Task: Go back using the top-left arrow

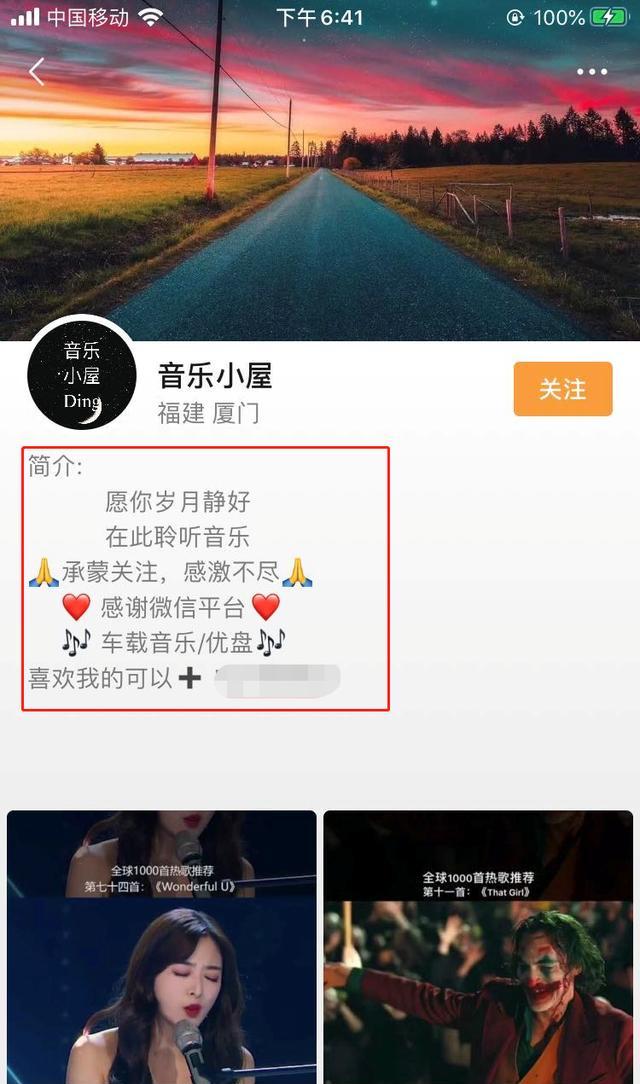Action: click(37, 72)
